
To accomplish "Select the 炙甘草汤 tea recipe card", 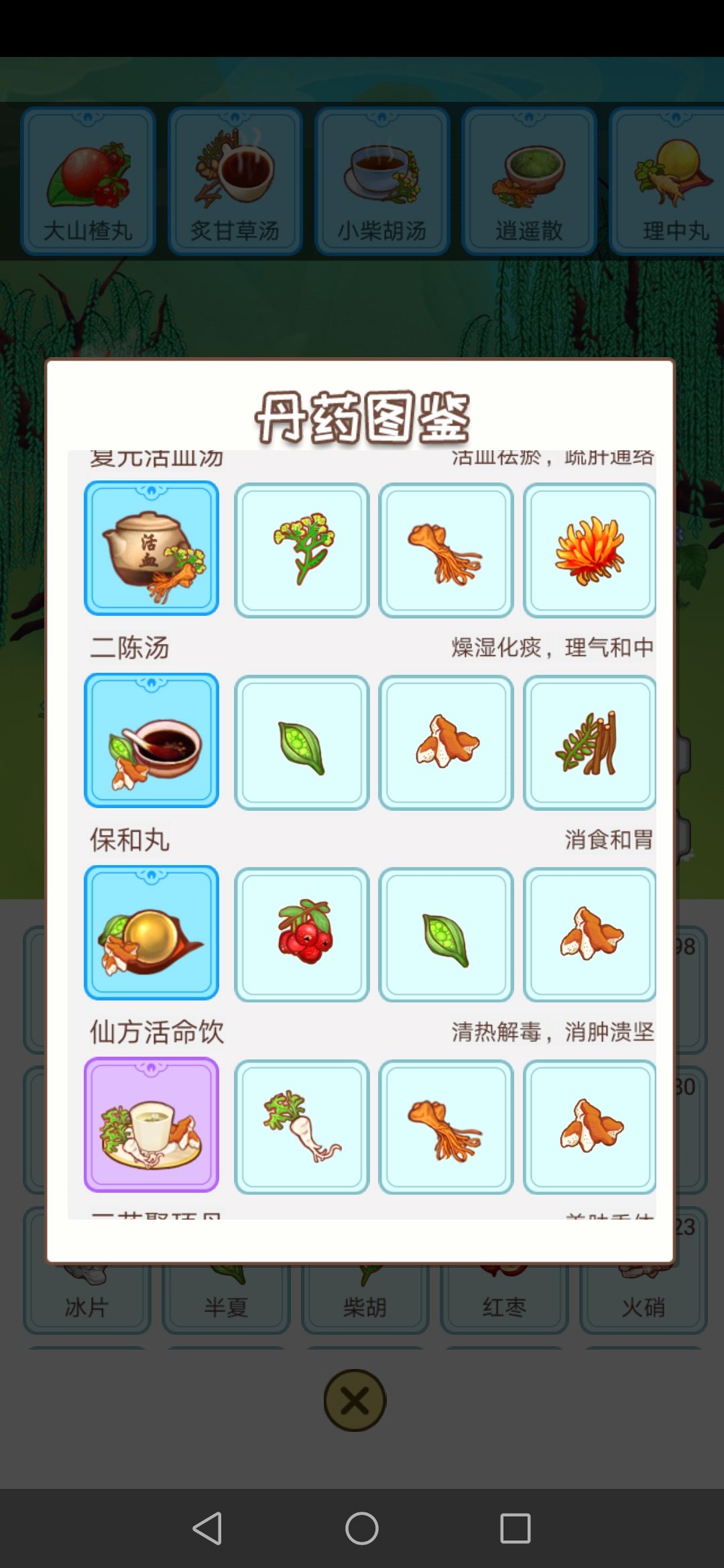I will click(235, 179).
